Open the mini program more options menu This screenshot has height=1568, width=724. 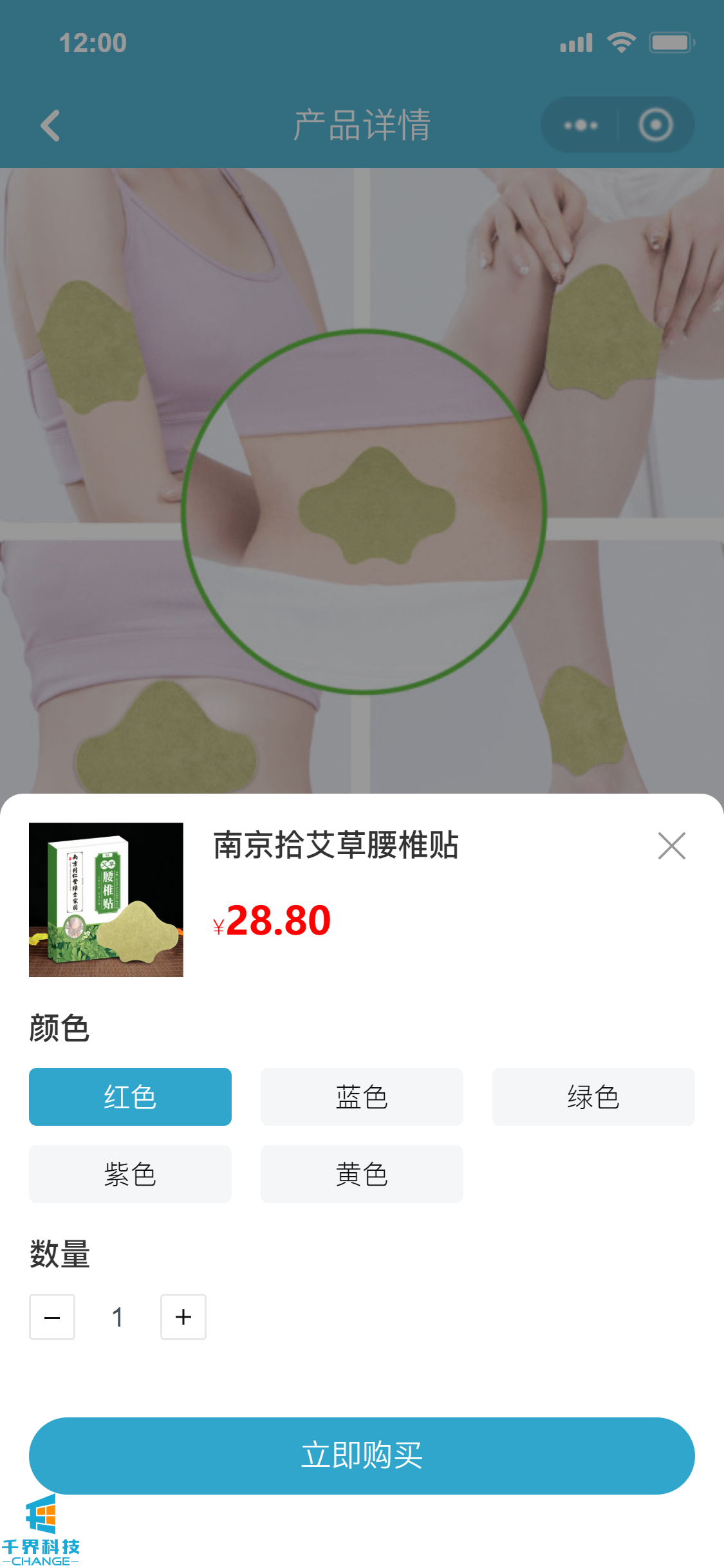coord(580,125)
